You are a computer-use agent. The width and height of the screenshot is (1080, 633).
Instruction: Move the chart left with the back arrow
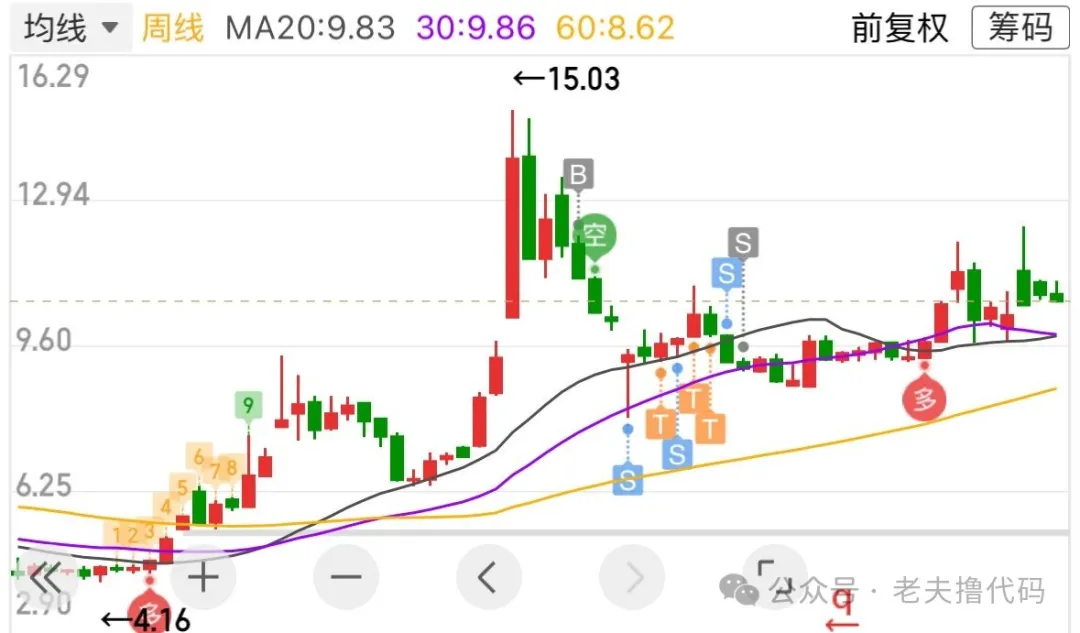pyautogui.click(x=488, y=577)
